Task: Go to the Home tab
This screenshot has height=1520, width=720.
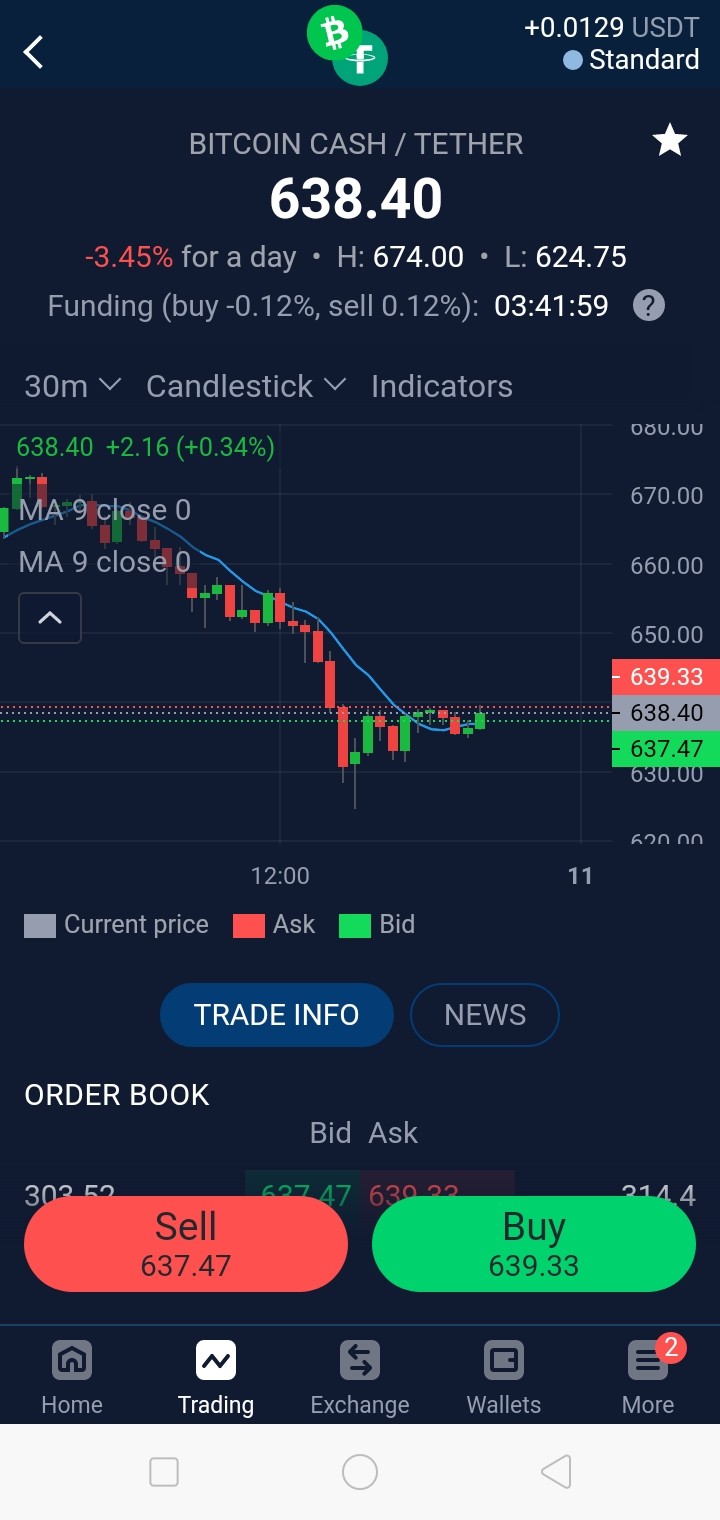Action: point(72,1377)
